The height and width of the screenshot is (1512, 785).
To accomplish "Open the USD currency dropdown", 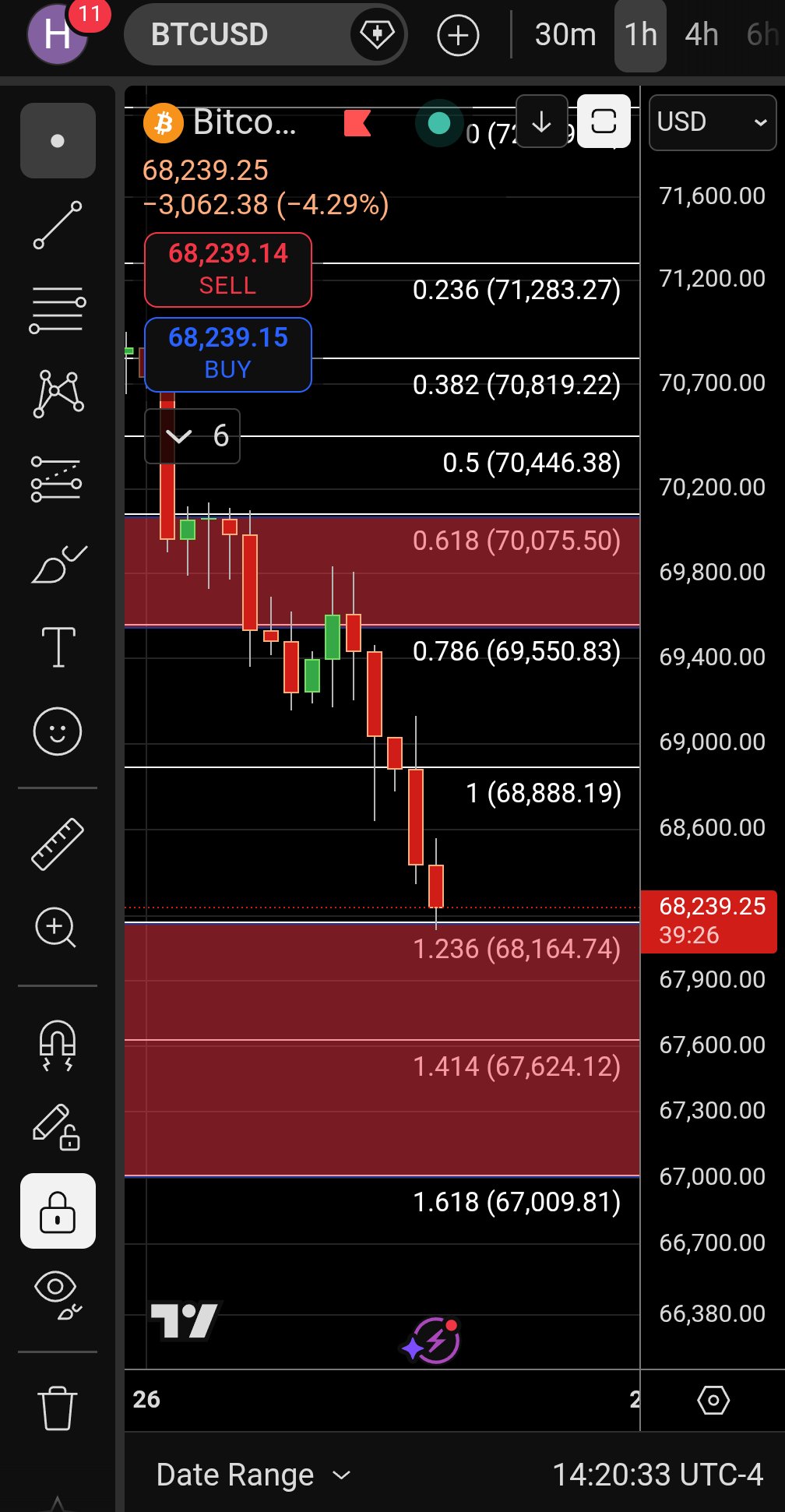I will [x=712, y=122].
